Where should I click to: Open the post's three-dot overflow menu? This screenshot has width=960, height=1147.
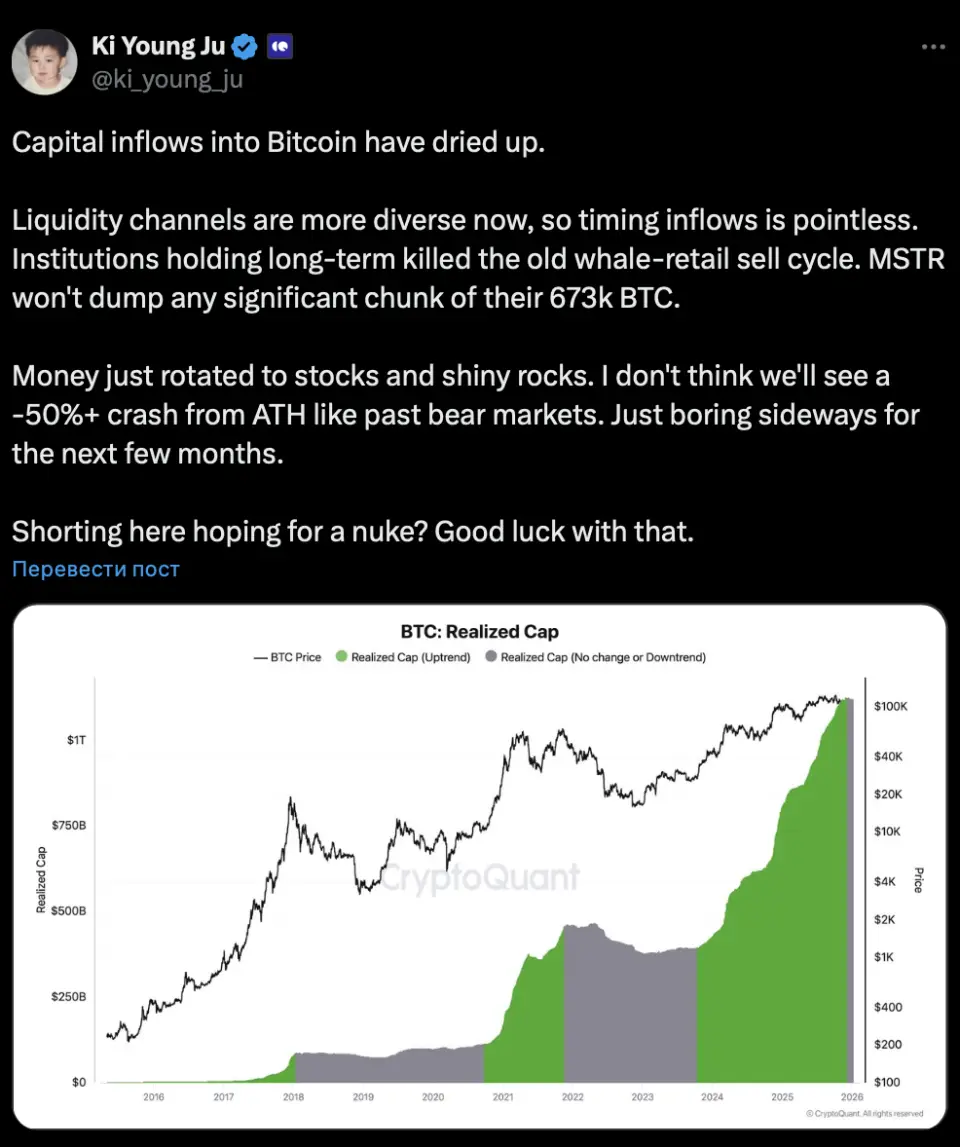932,47
